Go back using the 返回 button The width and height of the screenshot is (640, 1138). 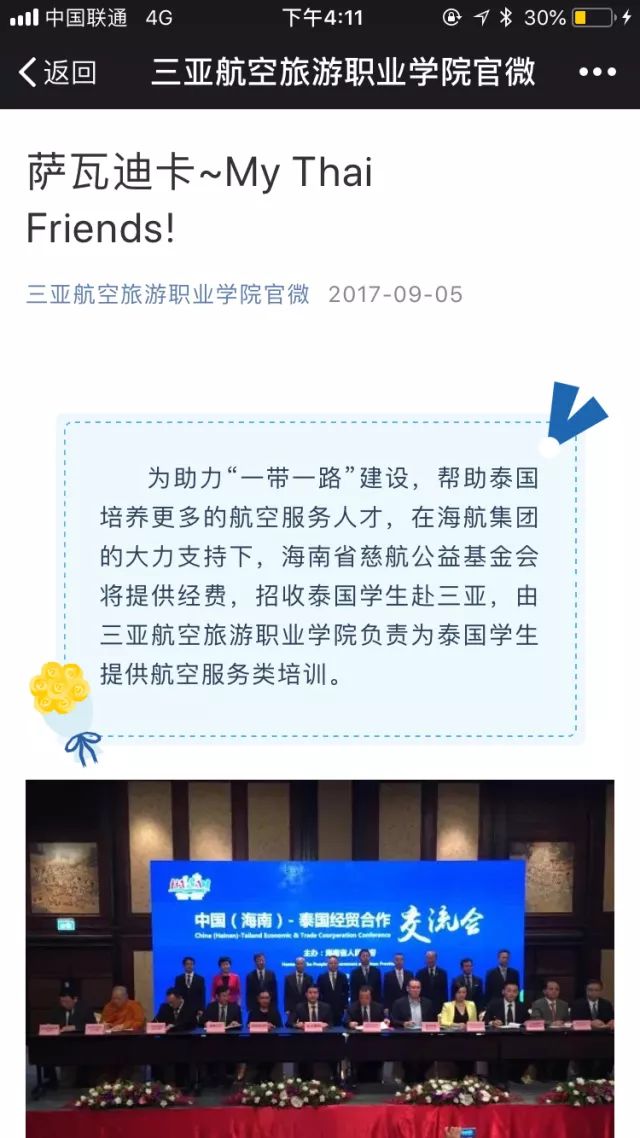click(x=58, y=72)
